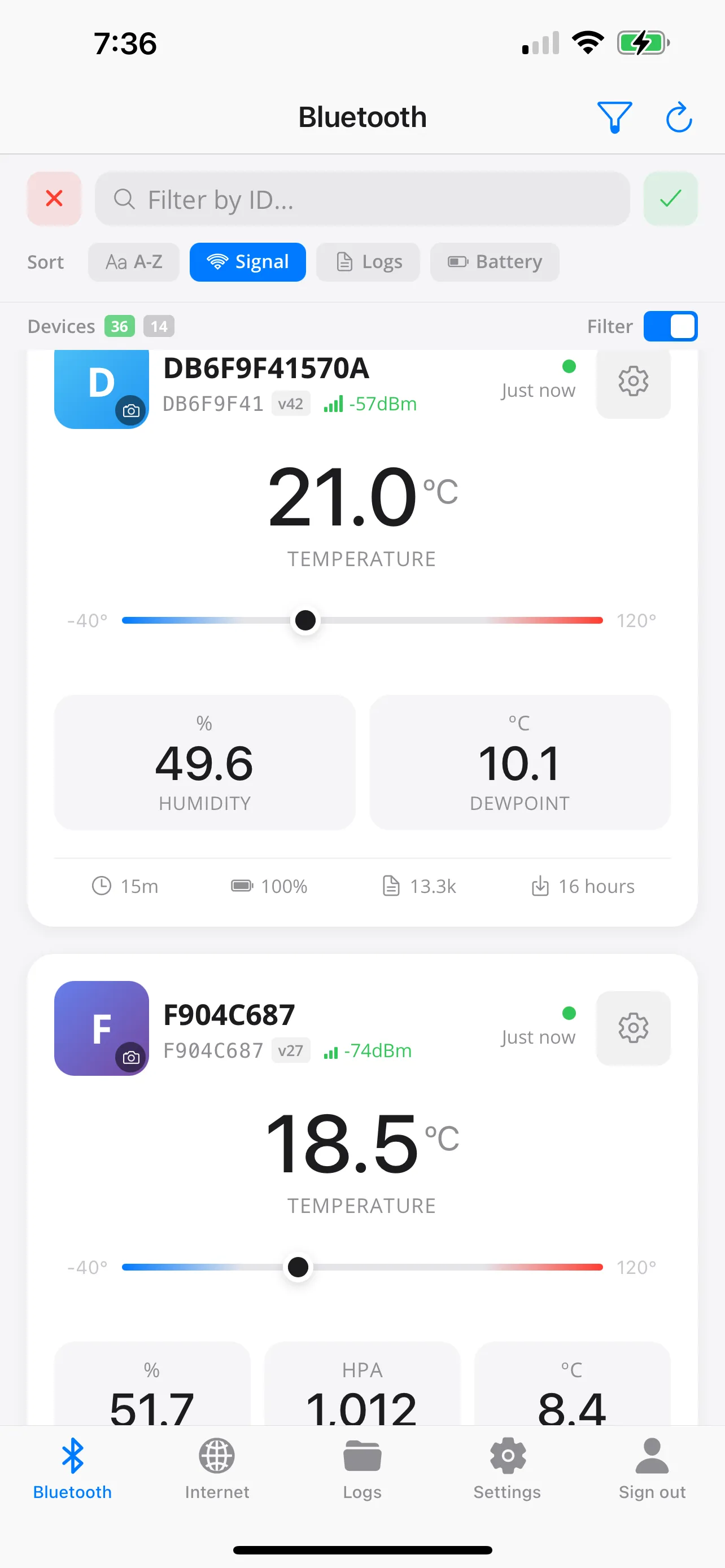Viewport: 725px width, 1568px height.
Task: Open settings gear for DB6F9F41570A
Action: pyautogui.click(x=632, y=382)
